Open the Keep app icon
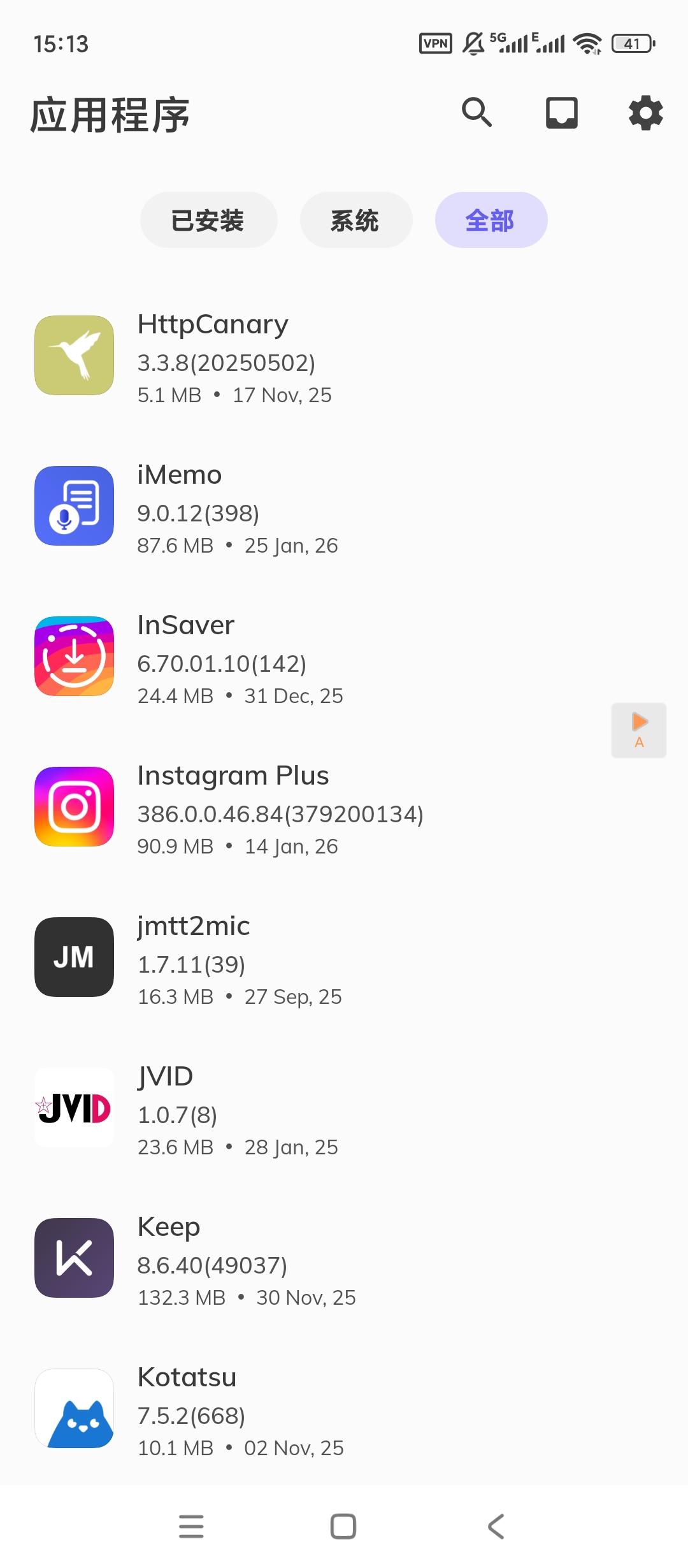Viewport: 688px width, 1568px height. pos(73,1258)
